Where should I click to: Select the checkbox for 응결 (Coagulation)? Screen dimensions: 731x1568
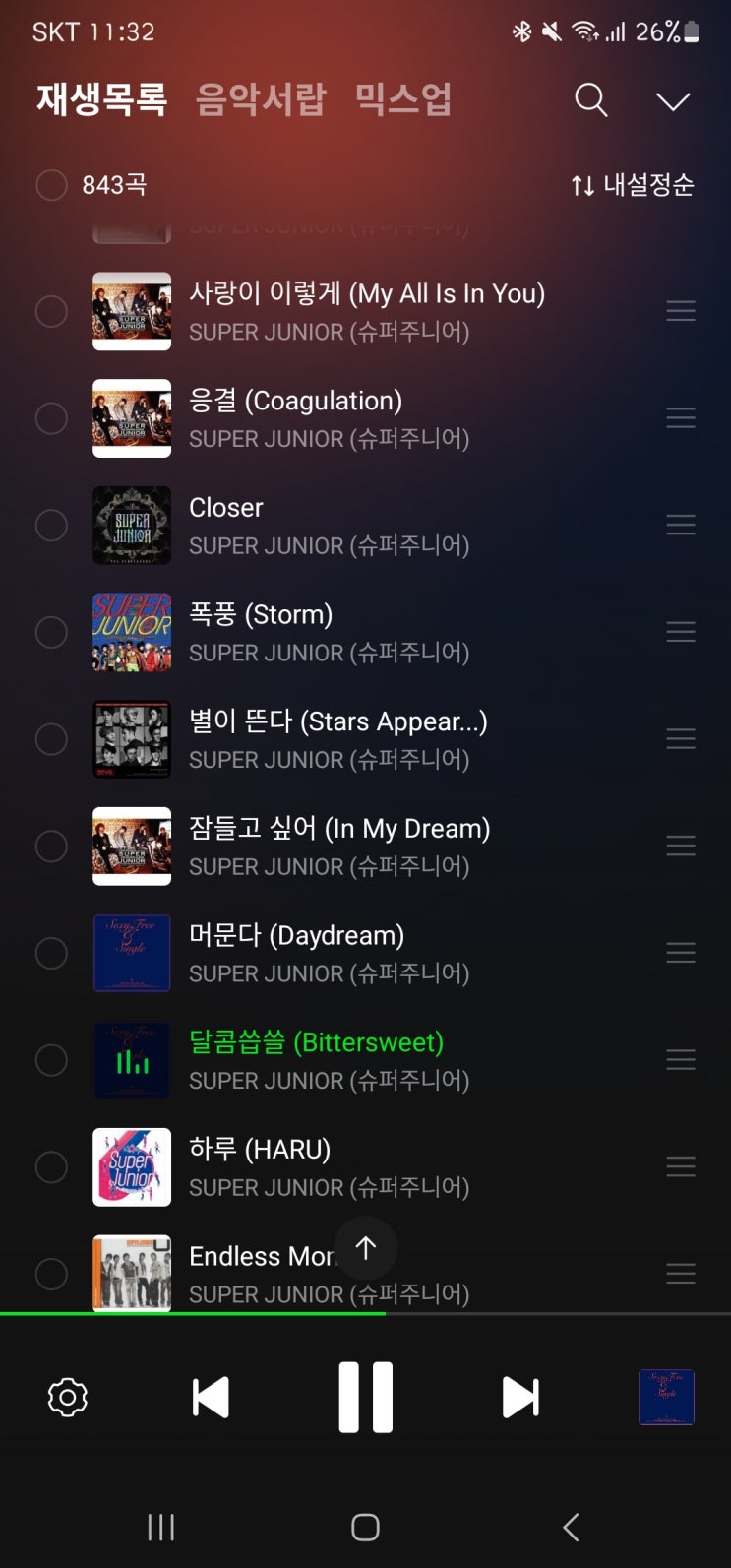(x=51, y=418)
